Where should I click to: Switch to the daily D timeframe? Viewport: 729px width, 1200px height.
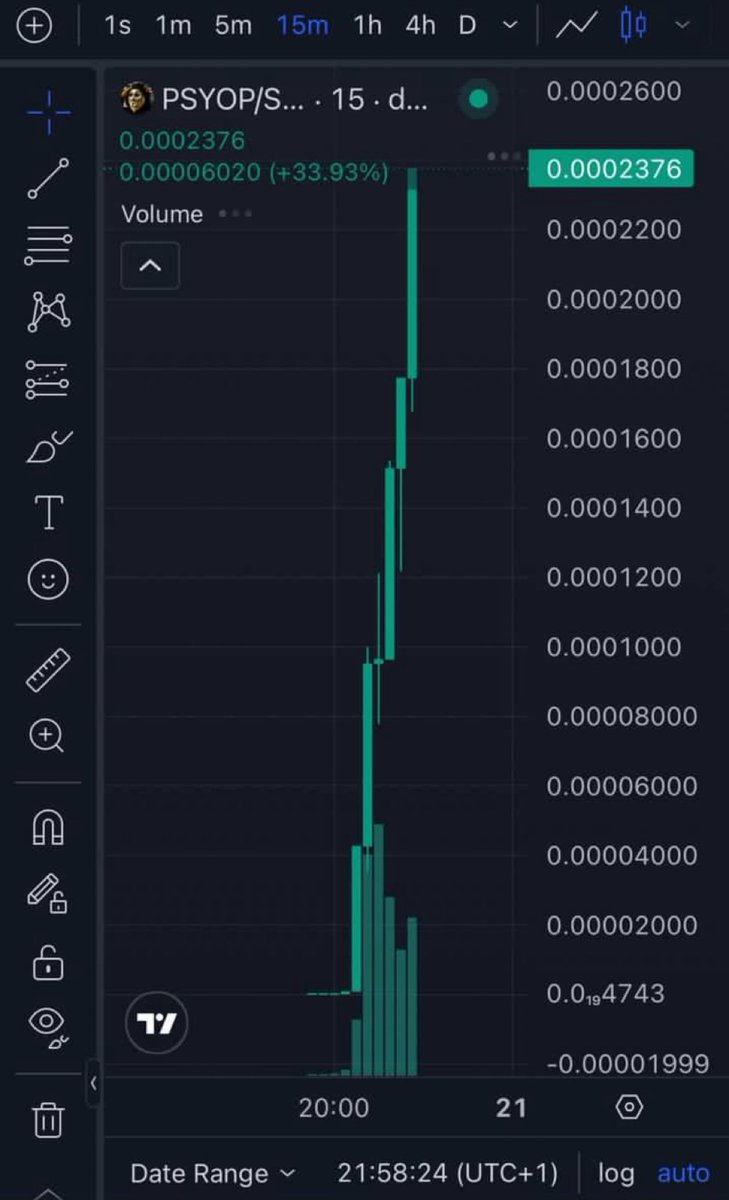467,25
